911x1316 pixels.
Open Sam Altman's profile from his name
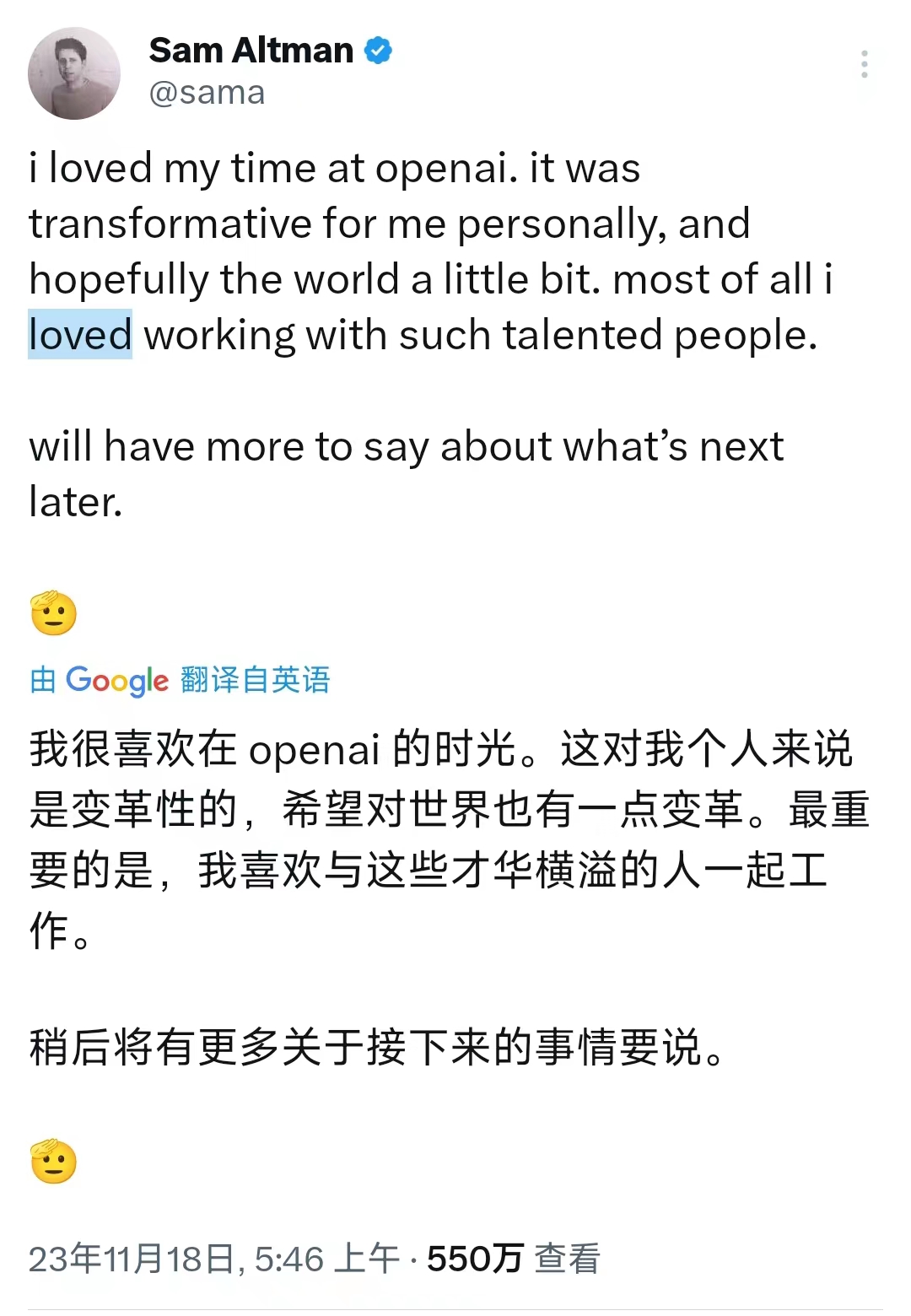pos(251,51)
